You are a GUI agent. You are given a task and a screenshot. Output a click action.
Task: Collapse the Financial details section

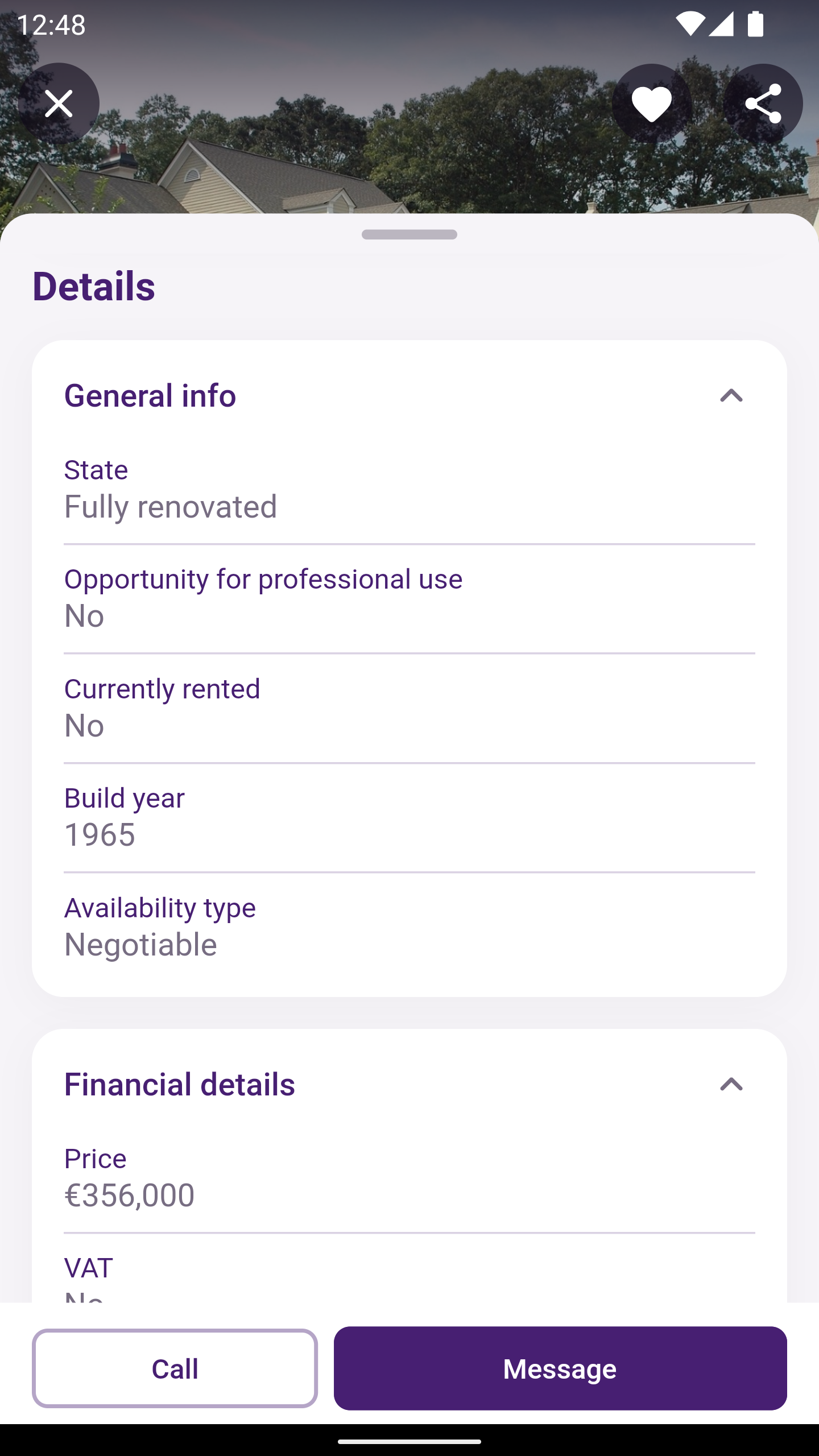point(731,1085)
